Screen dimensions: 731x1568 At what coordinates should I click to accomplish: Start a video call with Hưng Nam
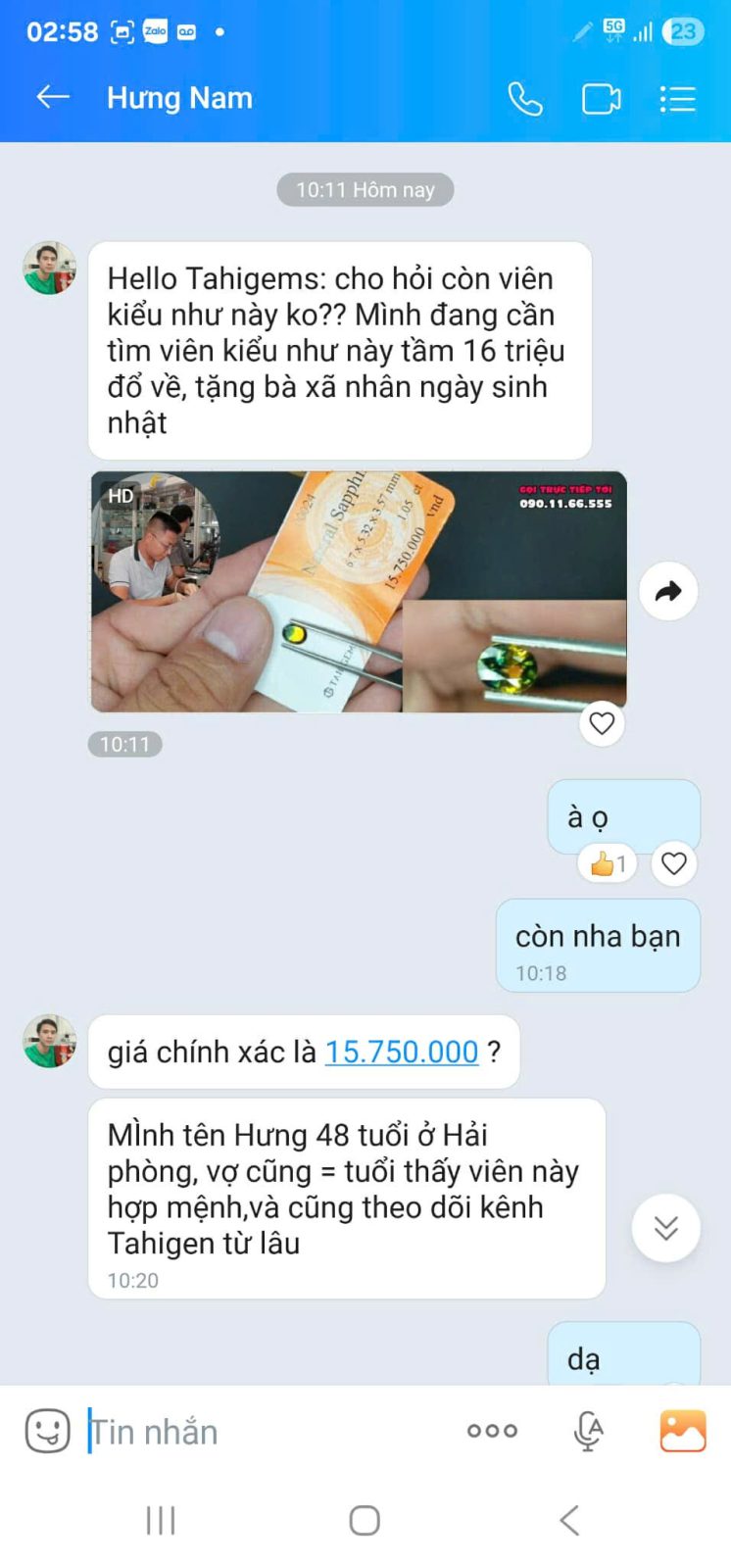tap(601, 99)
